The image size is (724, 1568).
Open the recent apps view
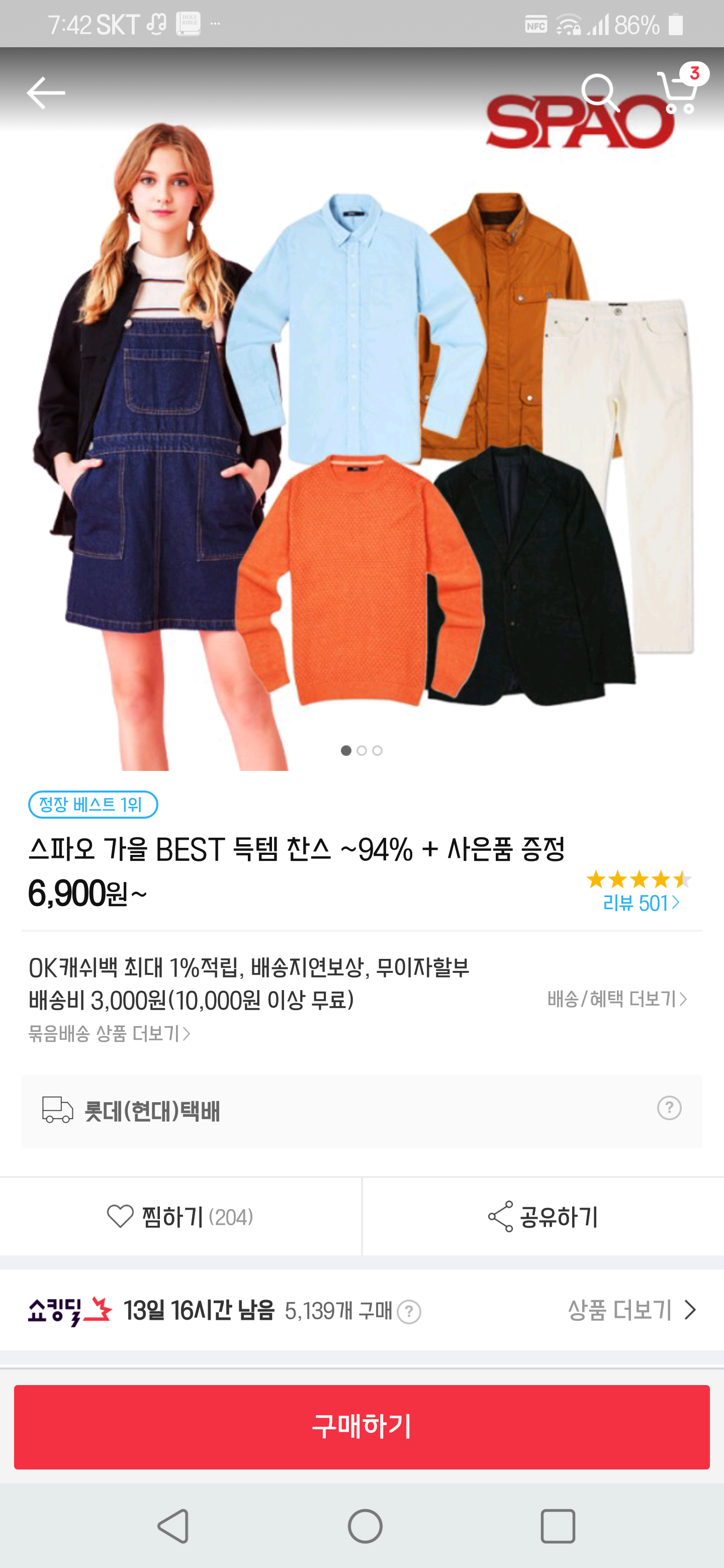click(x=557, y=1526)
